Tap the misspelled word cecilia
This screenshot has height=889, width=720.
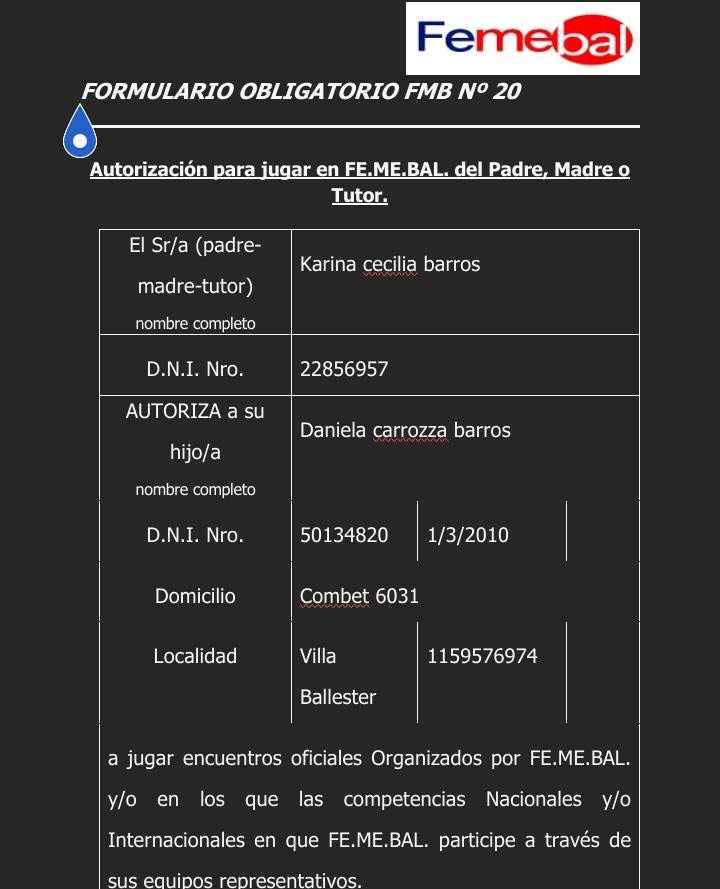click(x=390, y=265)
